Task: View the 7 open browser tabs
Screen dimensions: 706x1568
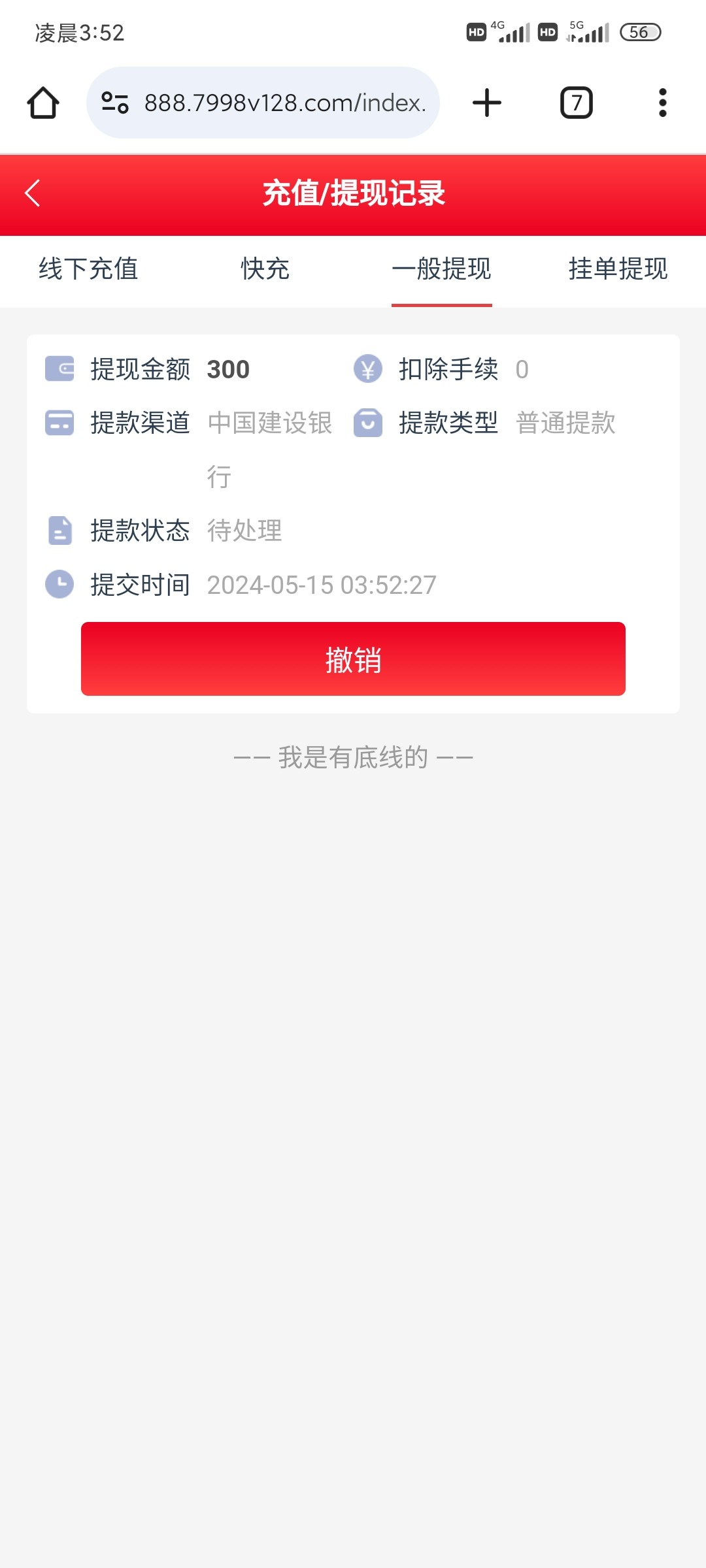Action: (x=577, y=103)
